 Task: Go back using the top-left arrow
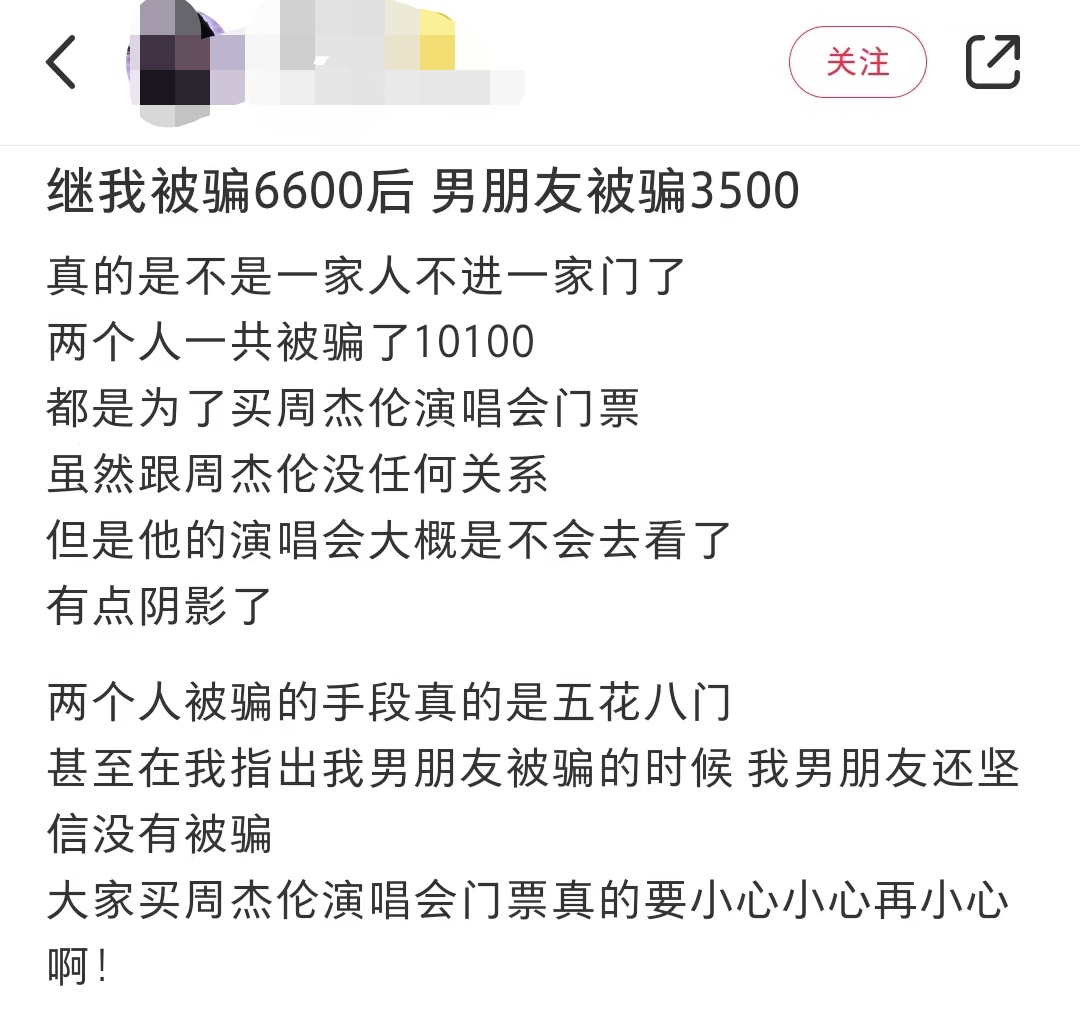coord(62,62)
